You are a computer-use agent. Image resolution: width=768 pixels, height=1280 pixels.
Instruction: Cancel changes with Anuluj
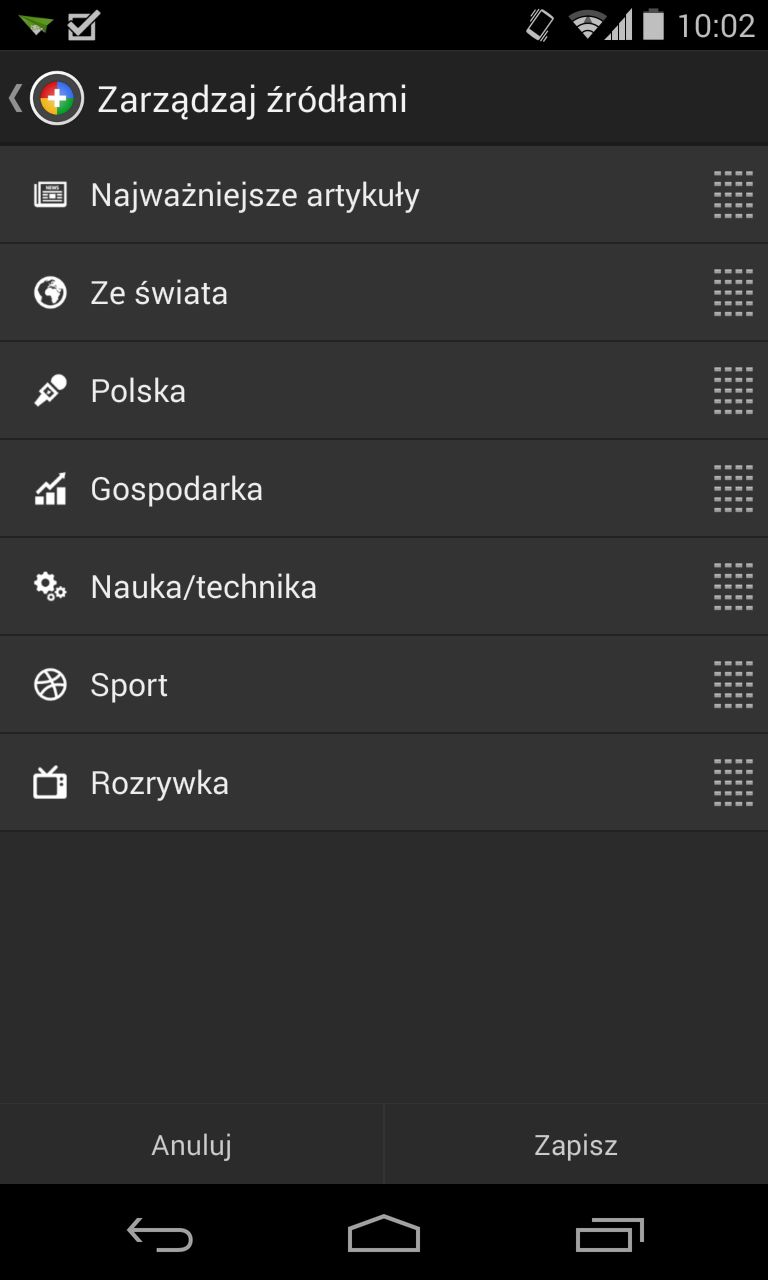(191, 1145)
